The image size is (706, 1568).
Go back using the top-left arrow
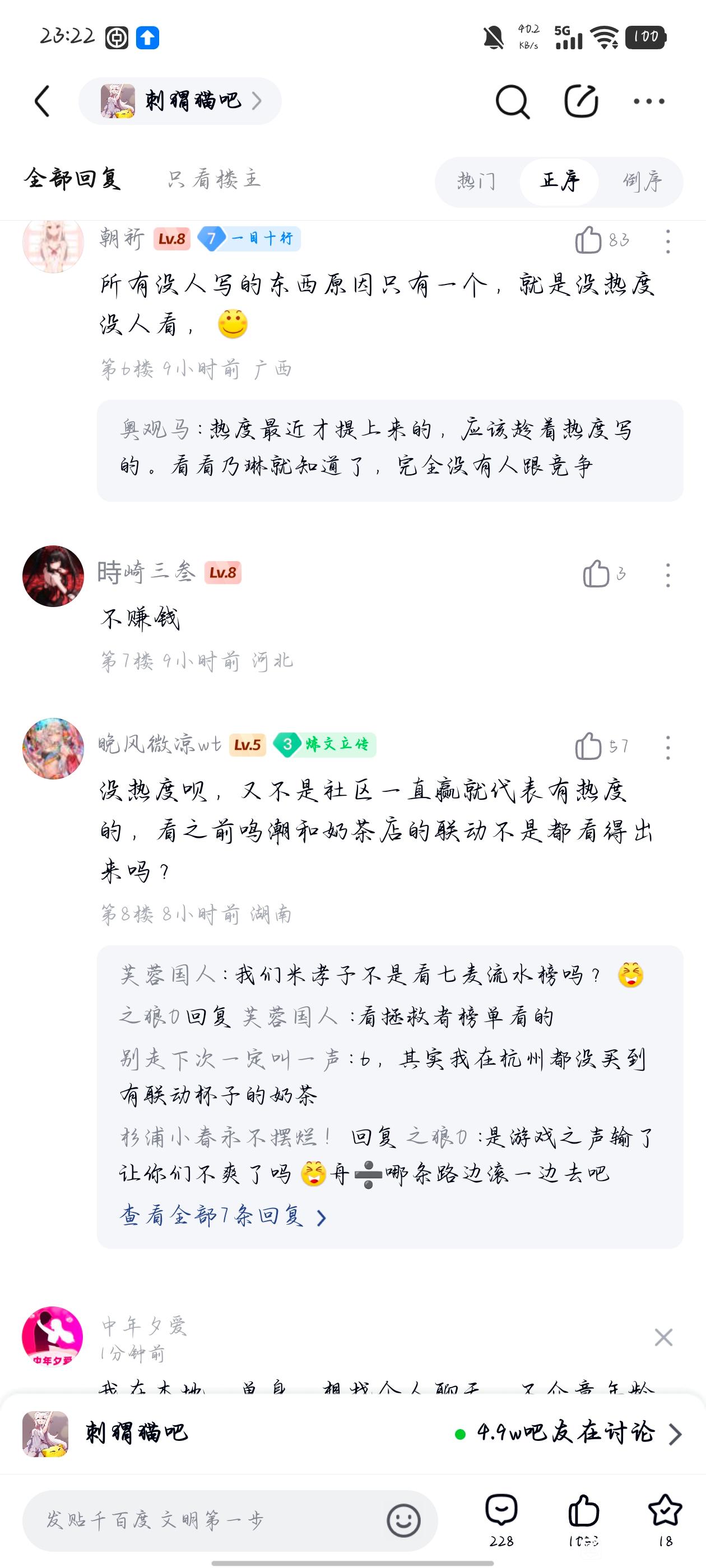pos(42,101)
